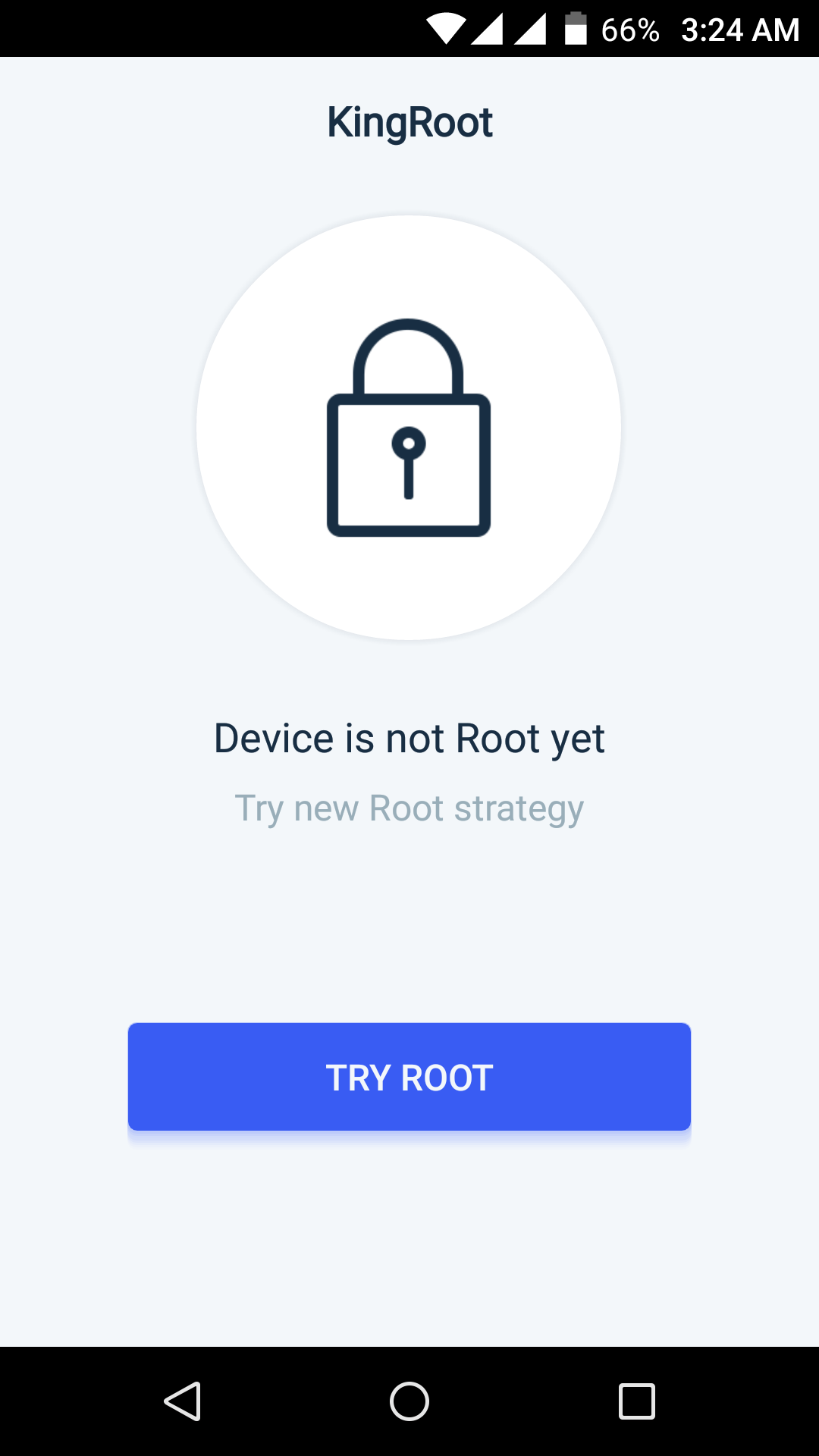The width and height of the screenshot is (819, 1456).
Task: Go back using the system back button
Action: tap(182, 1401)
